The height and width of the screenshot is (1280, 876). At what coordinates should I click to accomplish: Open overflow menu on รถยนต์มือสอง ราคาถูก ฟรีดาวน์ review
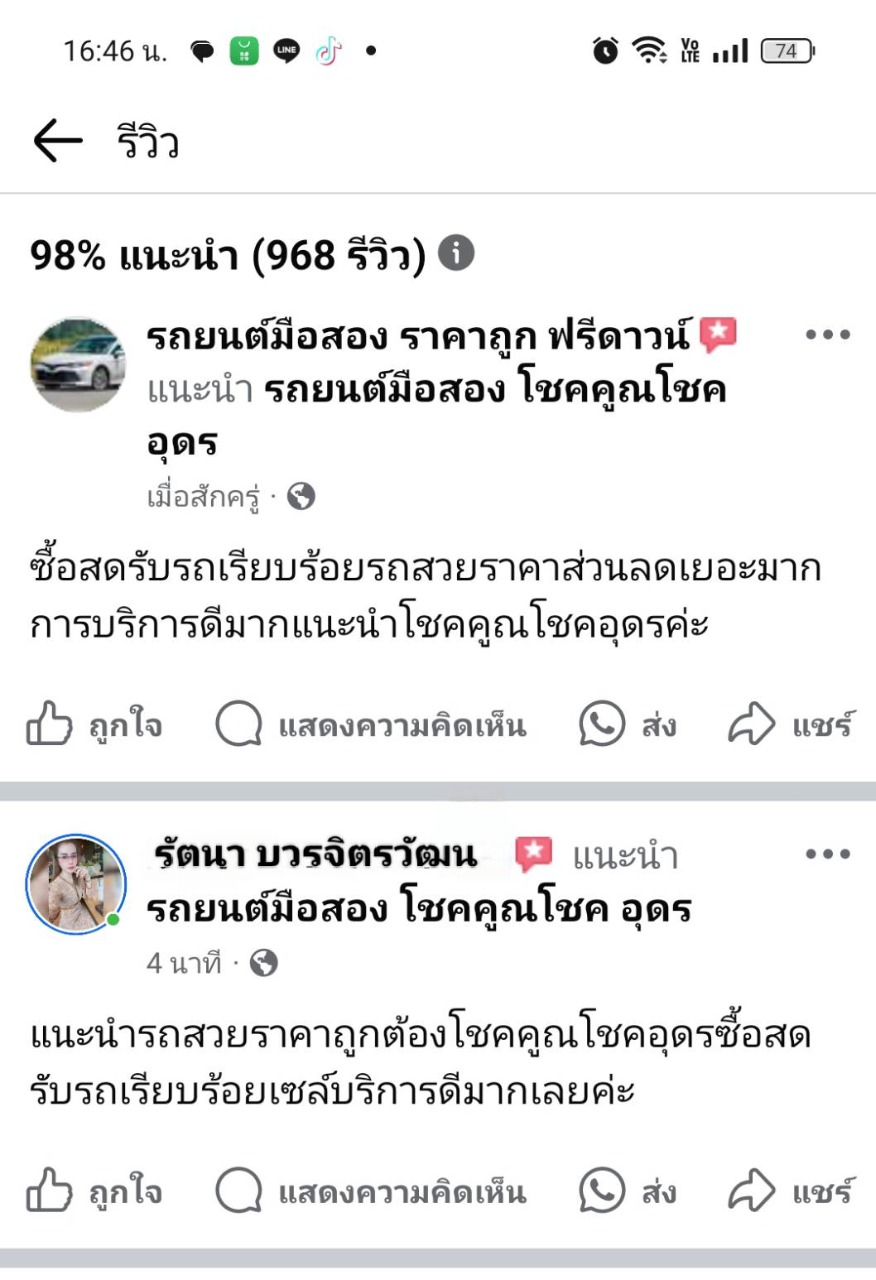[x=827, y=335]
